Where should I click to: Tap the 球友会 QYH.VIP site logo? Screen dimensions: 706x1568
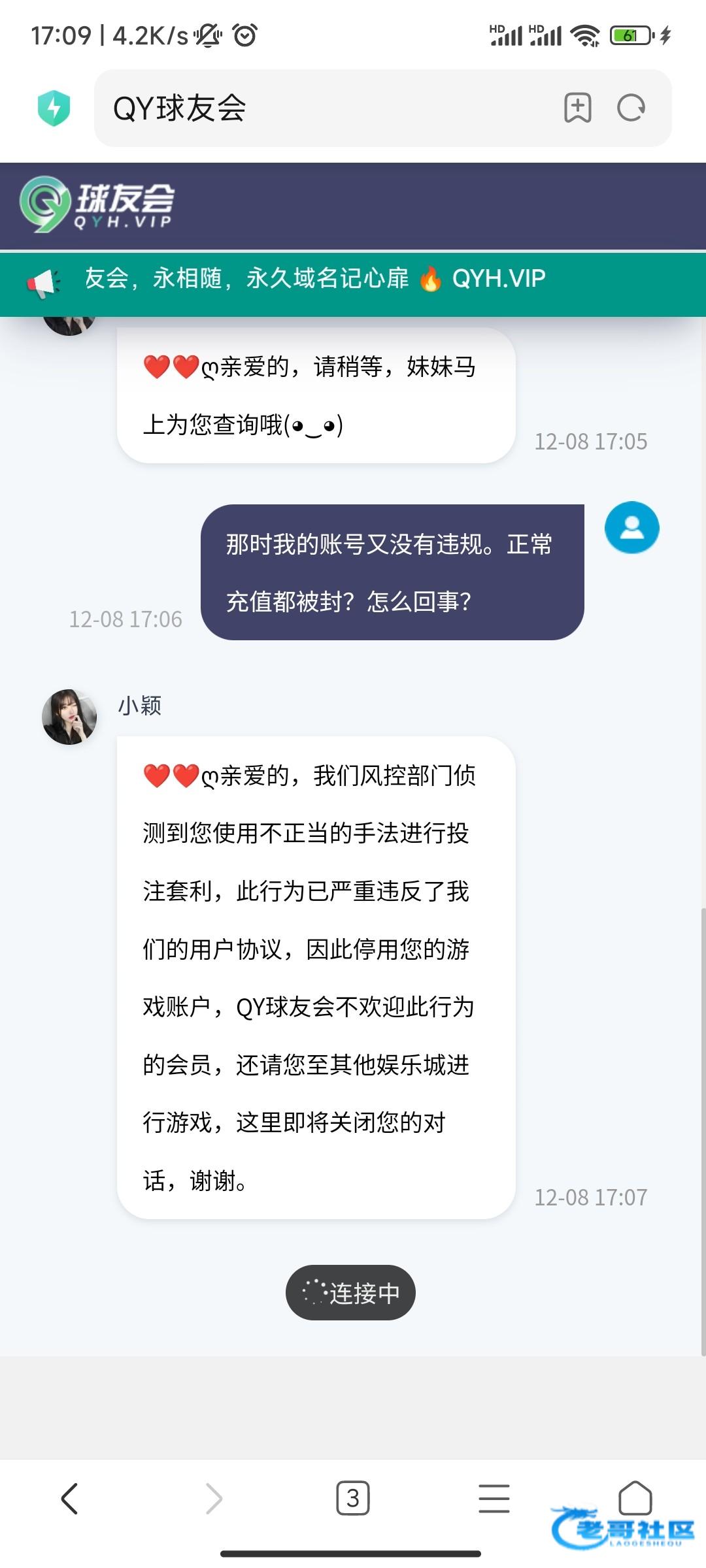pos(97,204)
